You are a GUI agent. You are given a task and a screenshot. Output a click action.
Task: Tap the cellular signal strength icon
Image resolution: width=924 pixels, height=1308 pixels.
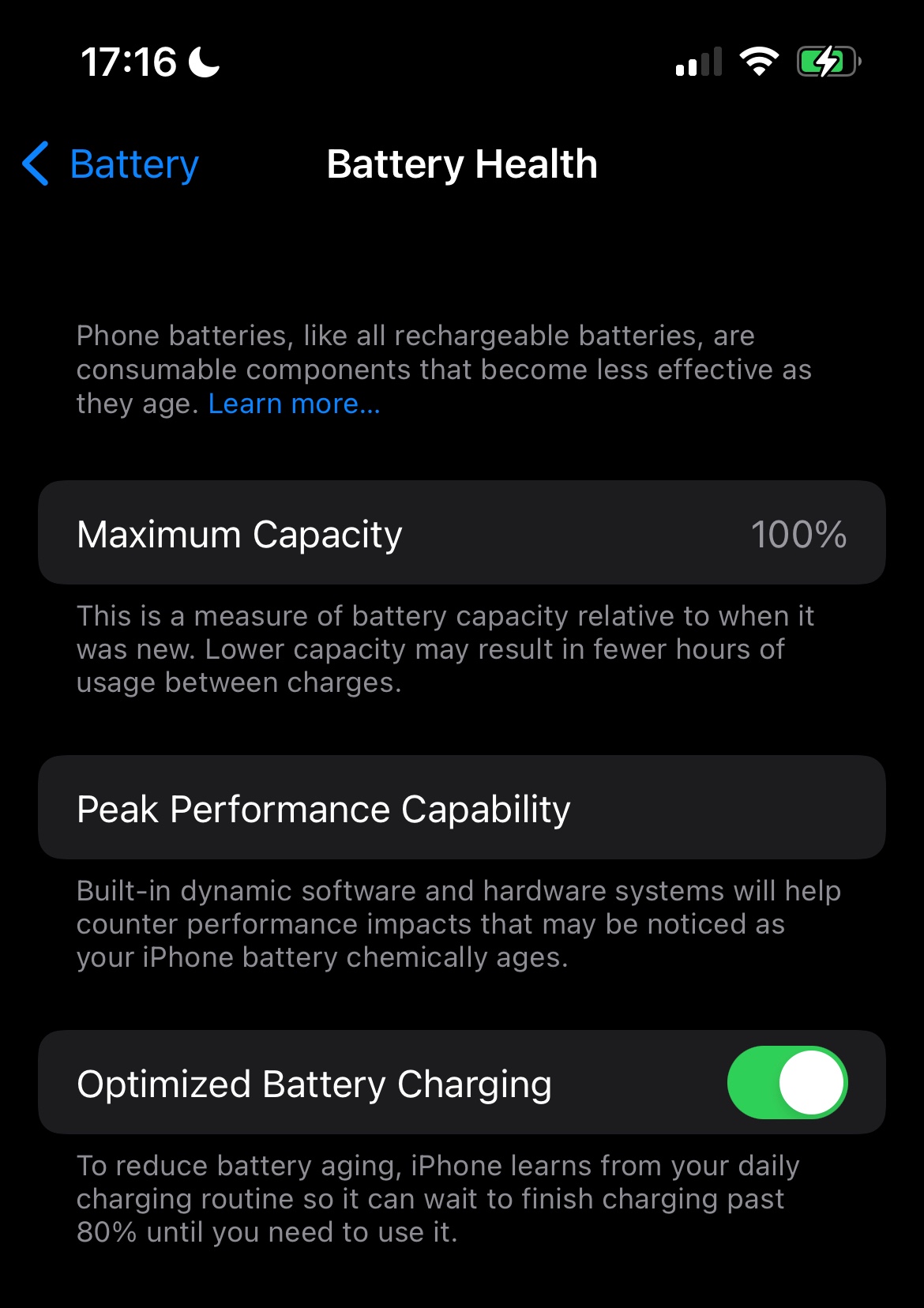[x=698, y=62]
